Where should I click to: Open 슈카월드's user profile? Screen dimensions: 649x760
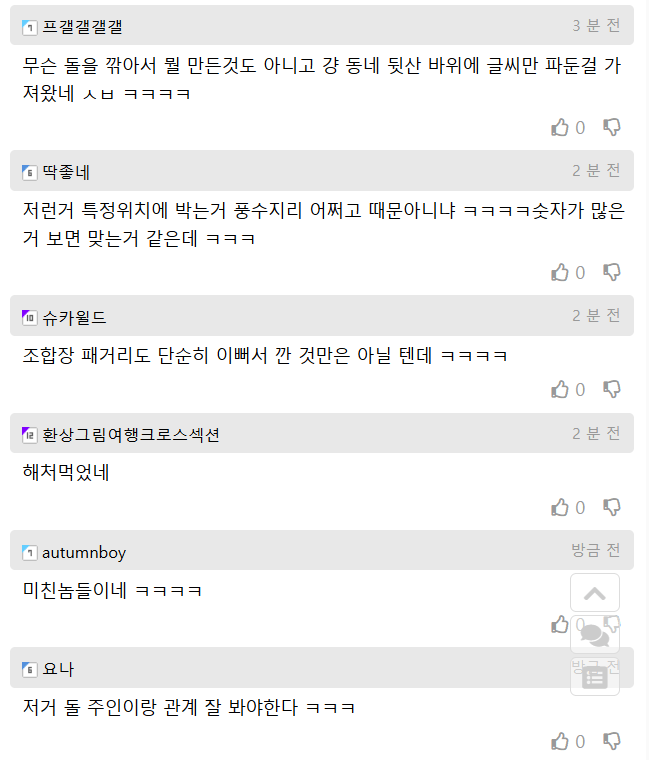(74, 317)
